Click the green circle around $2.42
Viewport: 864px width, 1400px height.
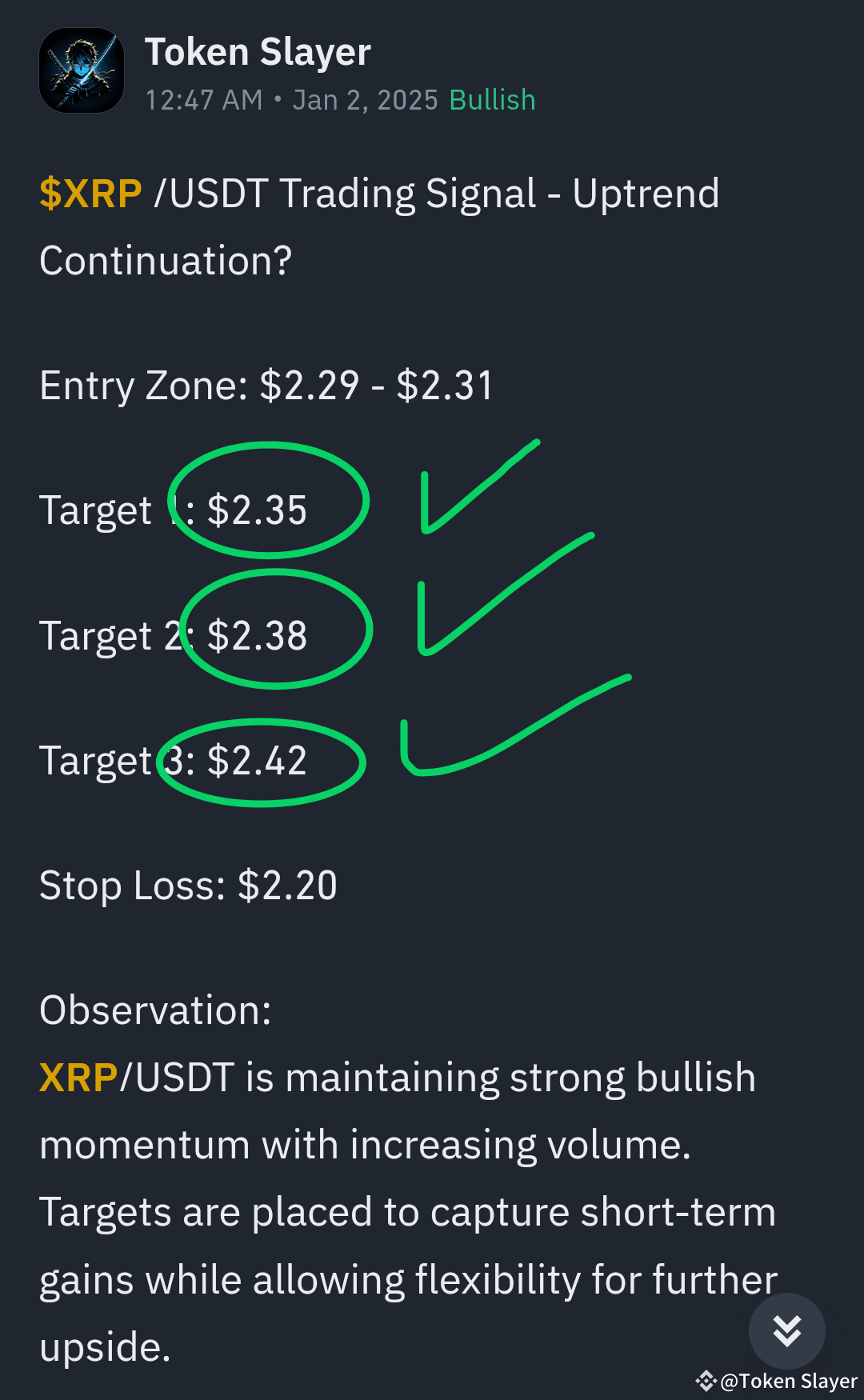click(260, 762)
